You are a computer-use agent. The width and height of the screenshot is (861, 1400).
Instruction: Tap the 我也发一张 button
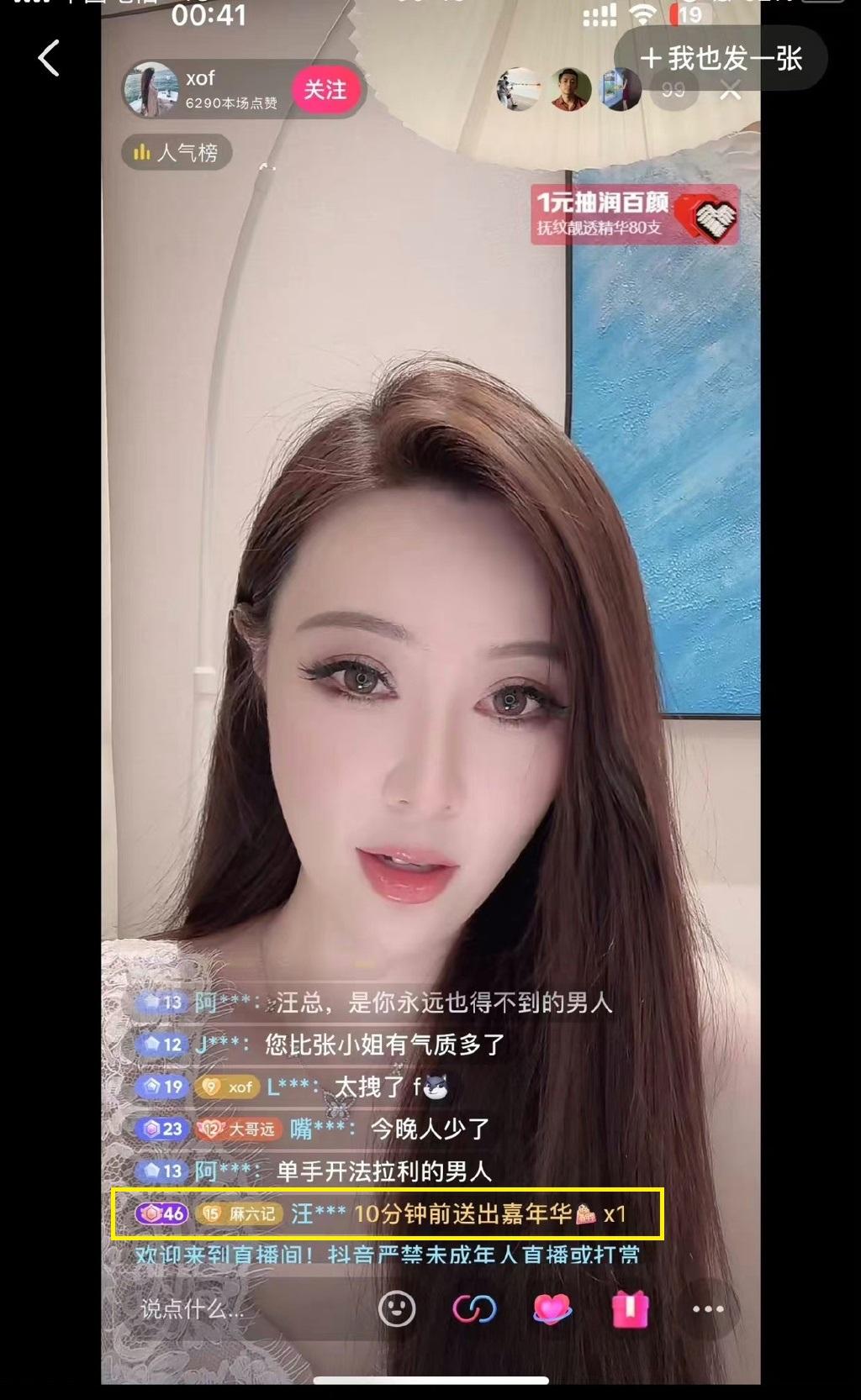click(x=721, y=59)
